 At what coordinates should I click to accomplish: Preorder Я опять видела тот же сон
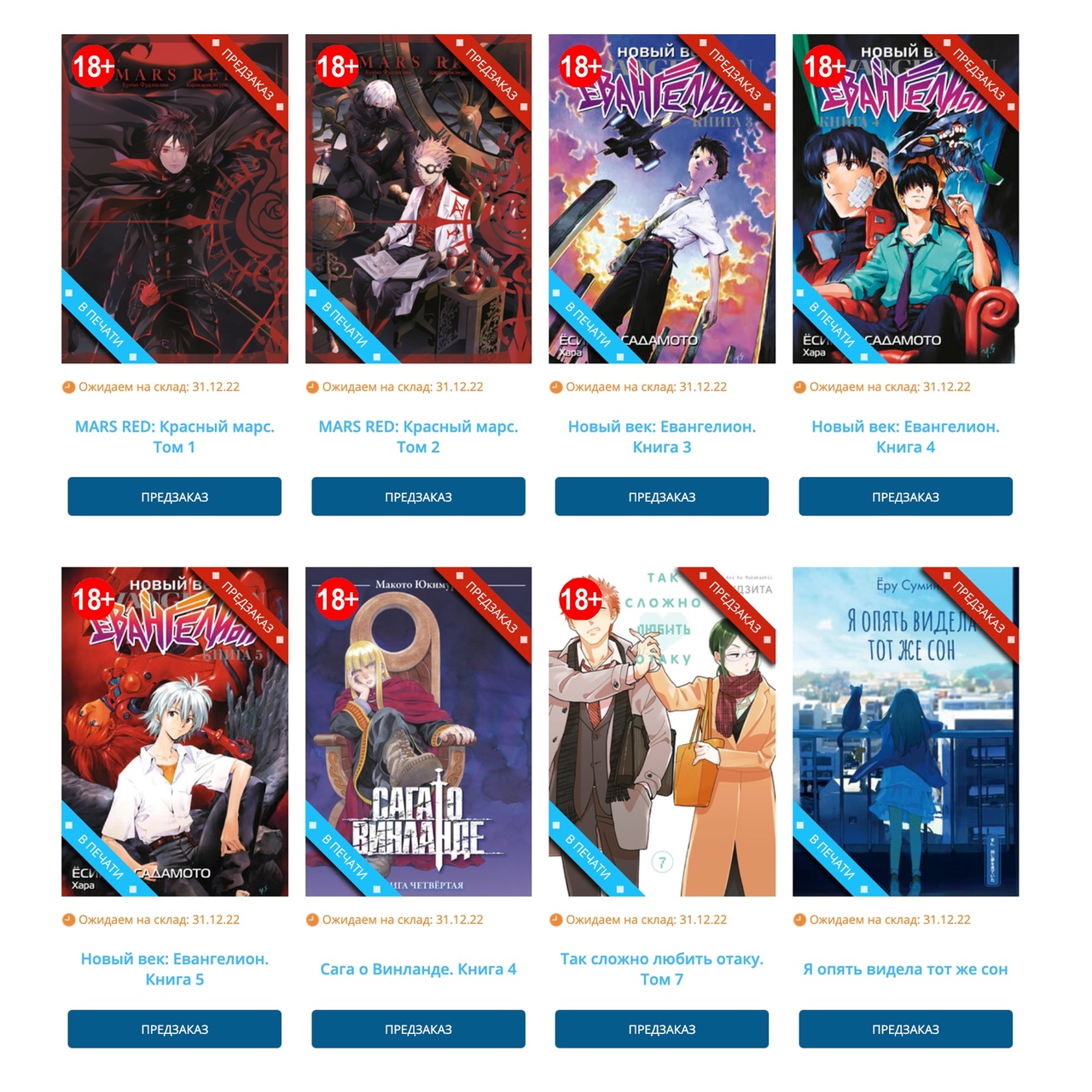click(x=905, y=1029)
